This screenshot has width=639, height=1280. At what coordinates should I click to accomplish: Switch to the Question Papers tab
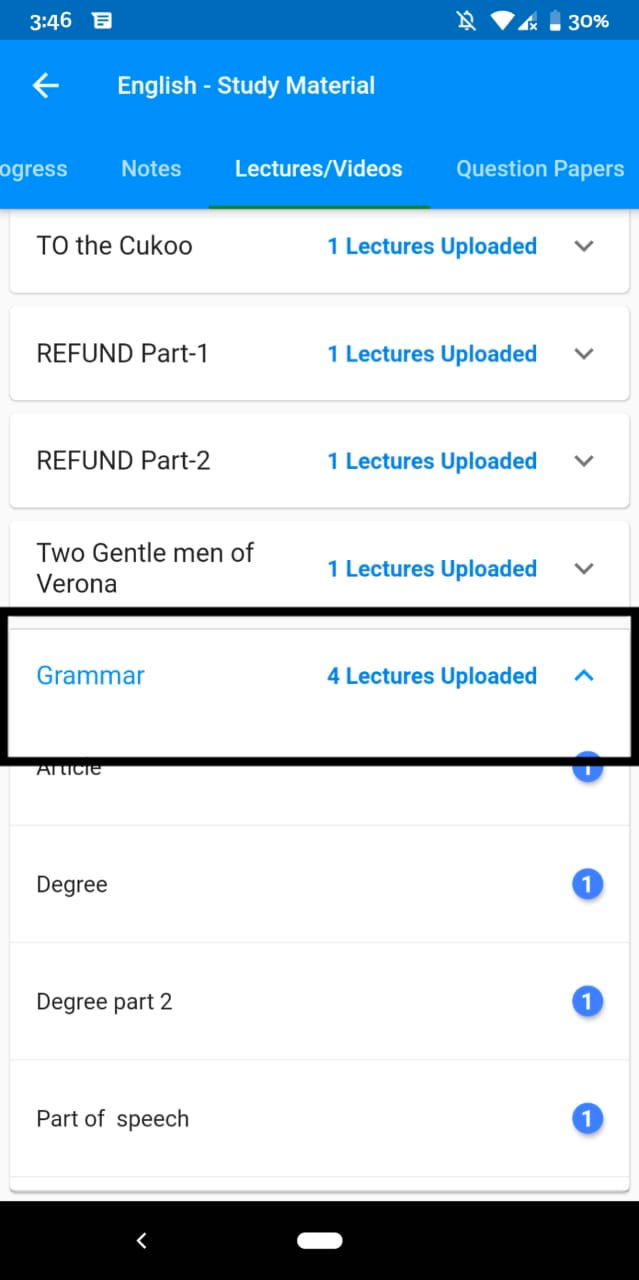(x=539, y=169)
